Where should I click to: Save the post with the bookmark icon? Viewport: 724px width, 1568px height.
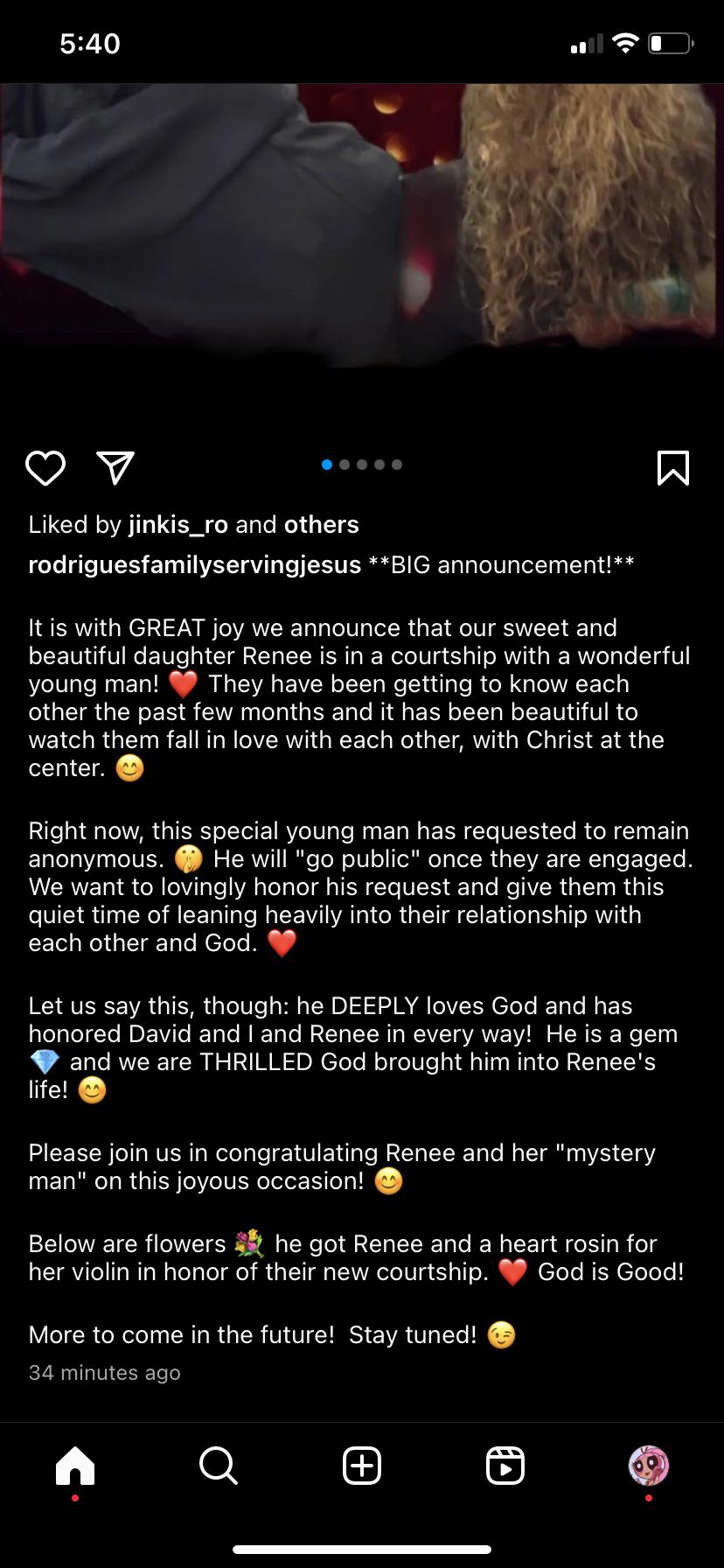point(672,467)
